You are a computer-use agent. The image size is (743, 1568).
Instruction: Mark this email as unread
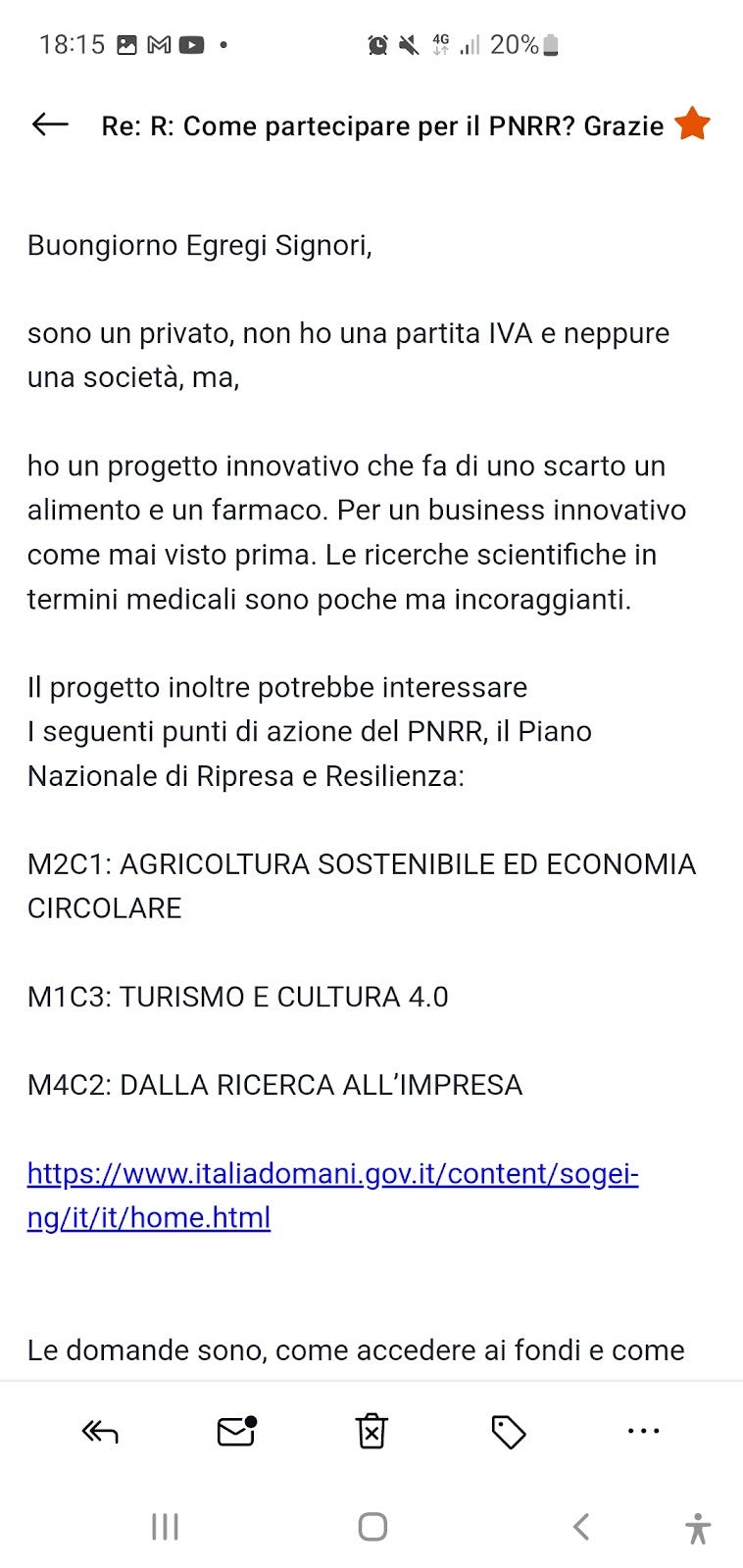click(236, 1432)
